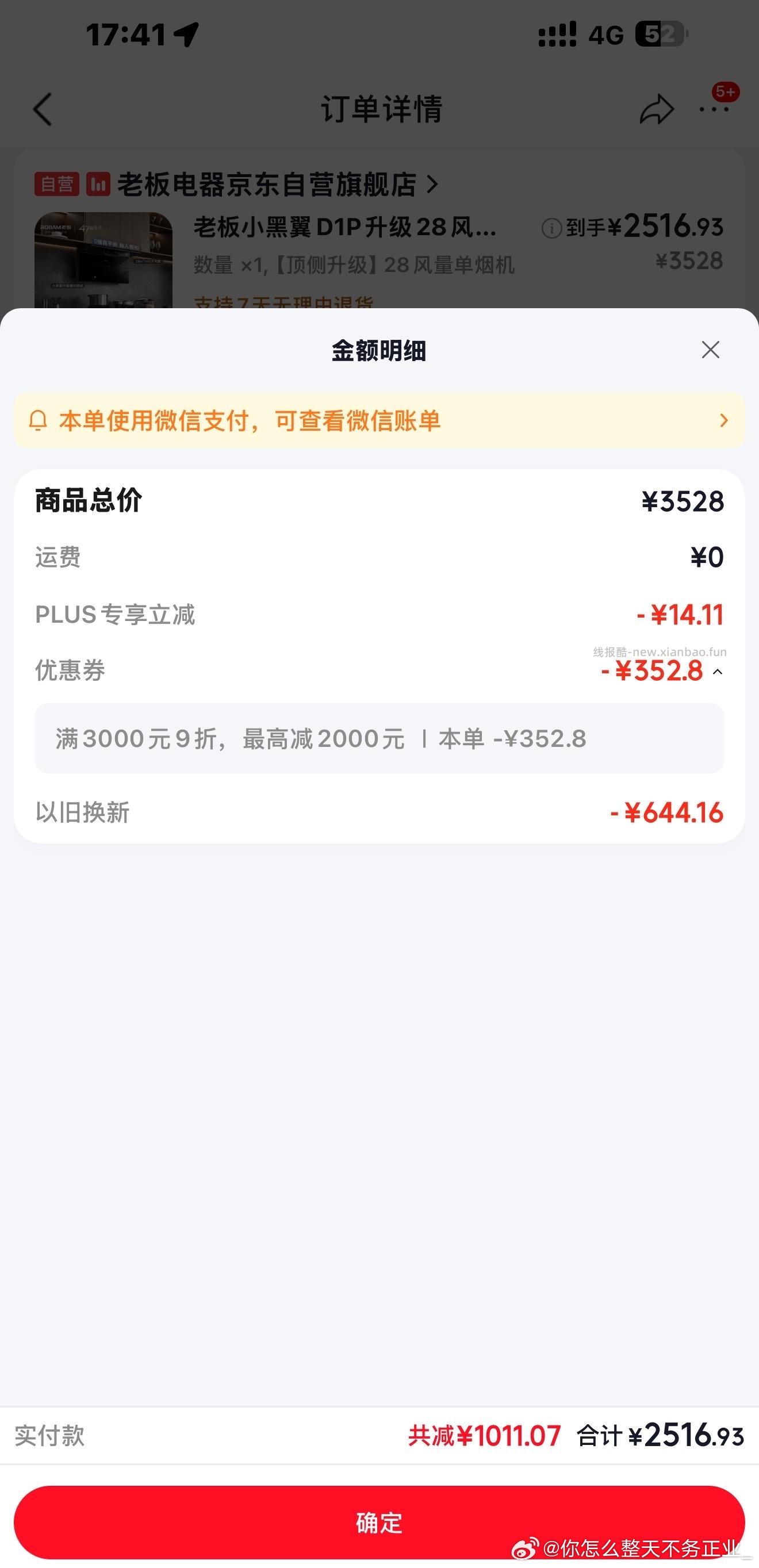Screen dimensions: 759x1568
Task: Open WeChat bill via notice chevron
Action: (x=723, y=420)
